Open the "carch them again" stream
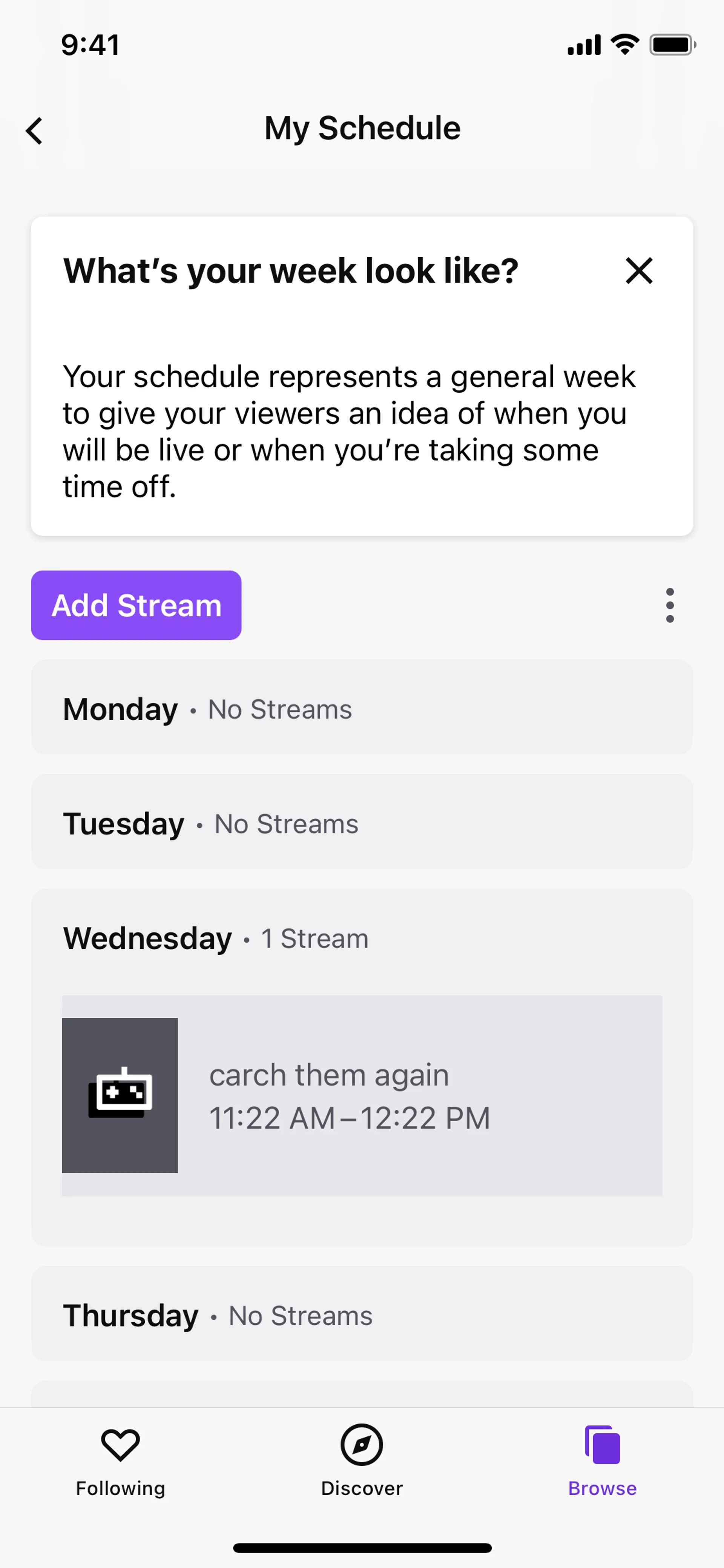Viewport: 724px width, 1568px height. point(362,1096)
